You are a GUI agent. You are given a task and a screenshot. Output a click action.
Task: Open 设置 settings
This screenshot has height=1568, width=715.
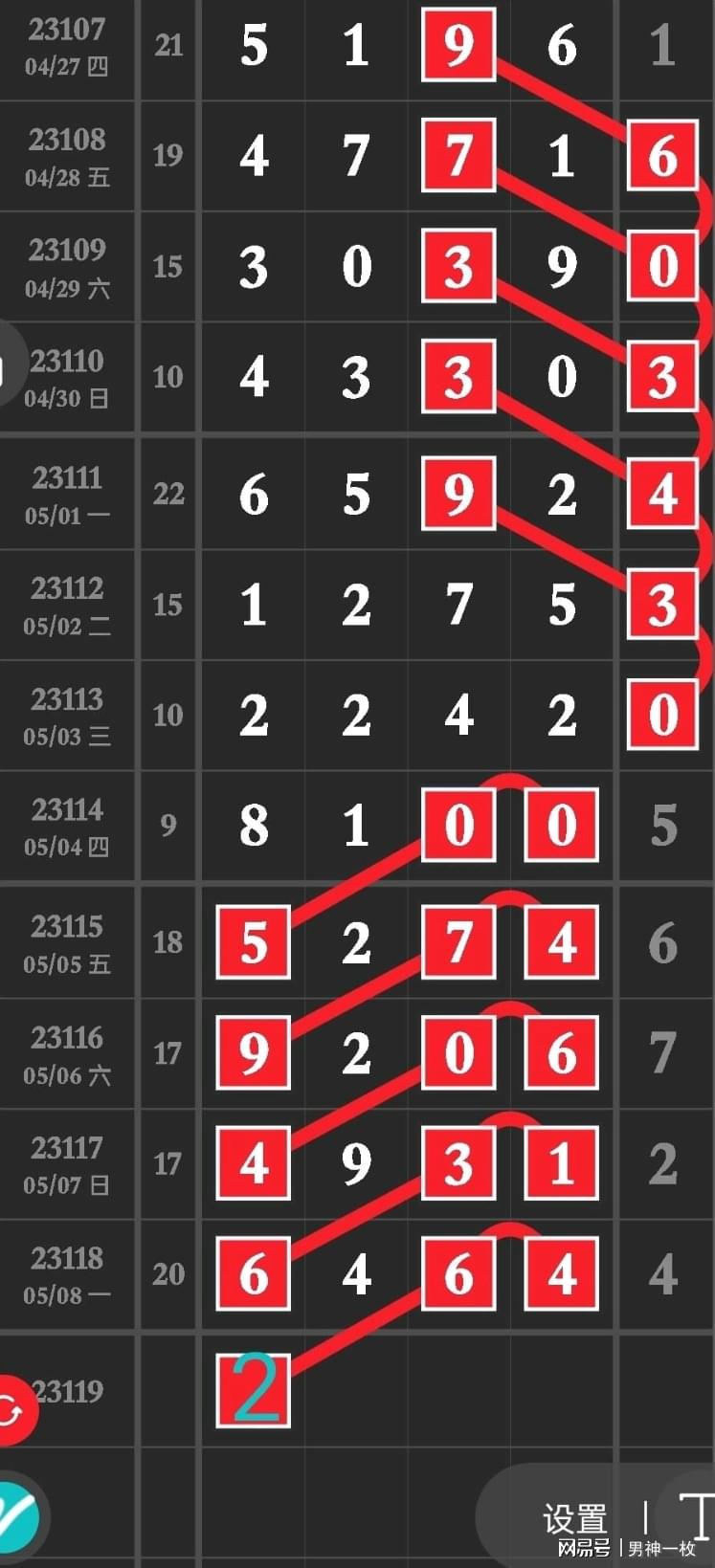pos(575,1518)
